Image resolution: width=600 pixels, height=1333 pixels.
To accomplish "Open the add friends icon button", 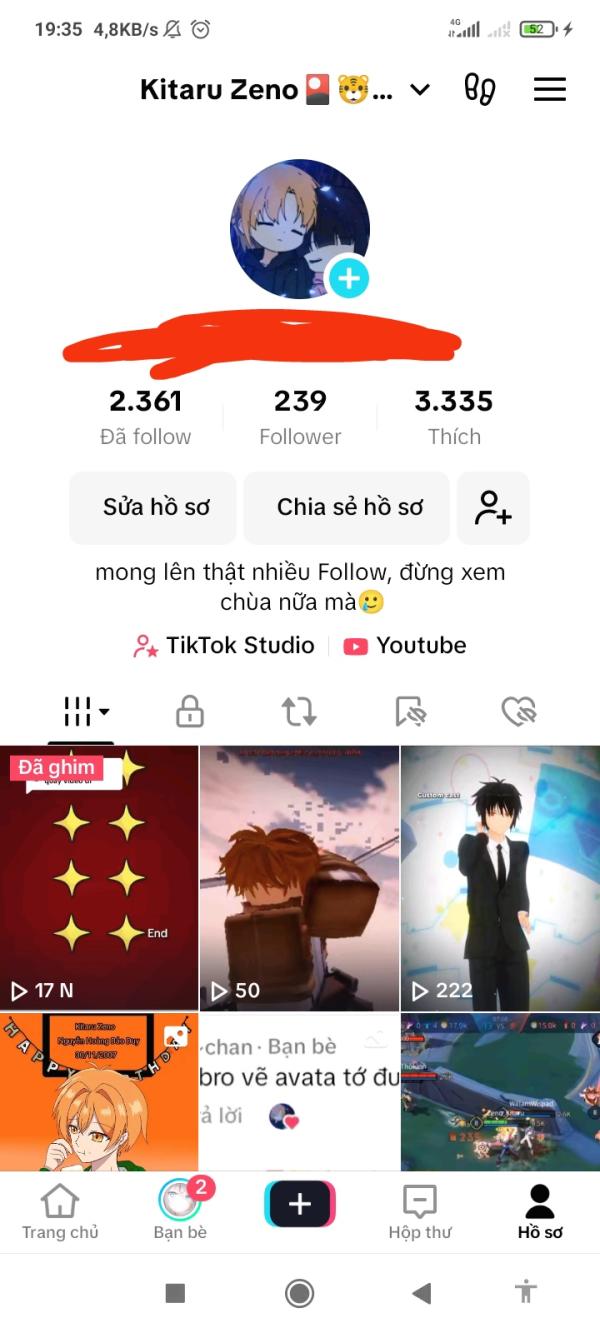I will (x=493, y=507).
